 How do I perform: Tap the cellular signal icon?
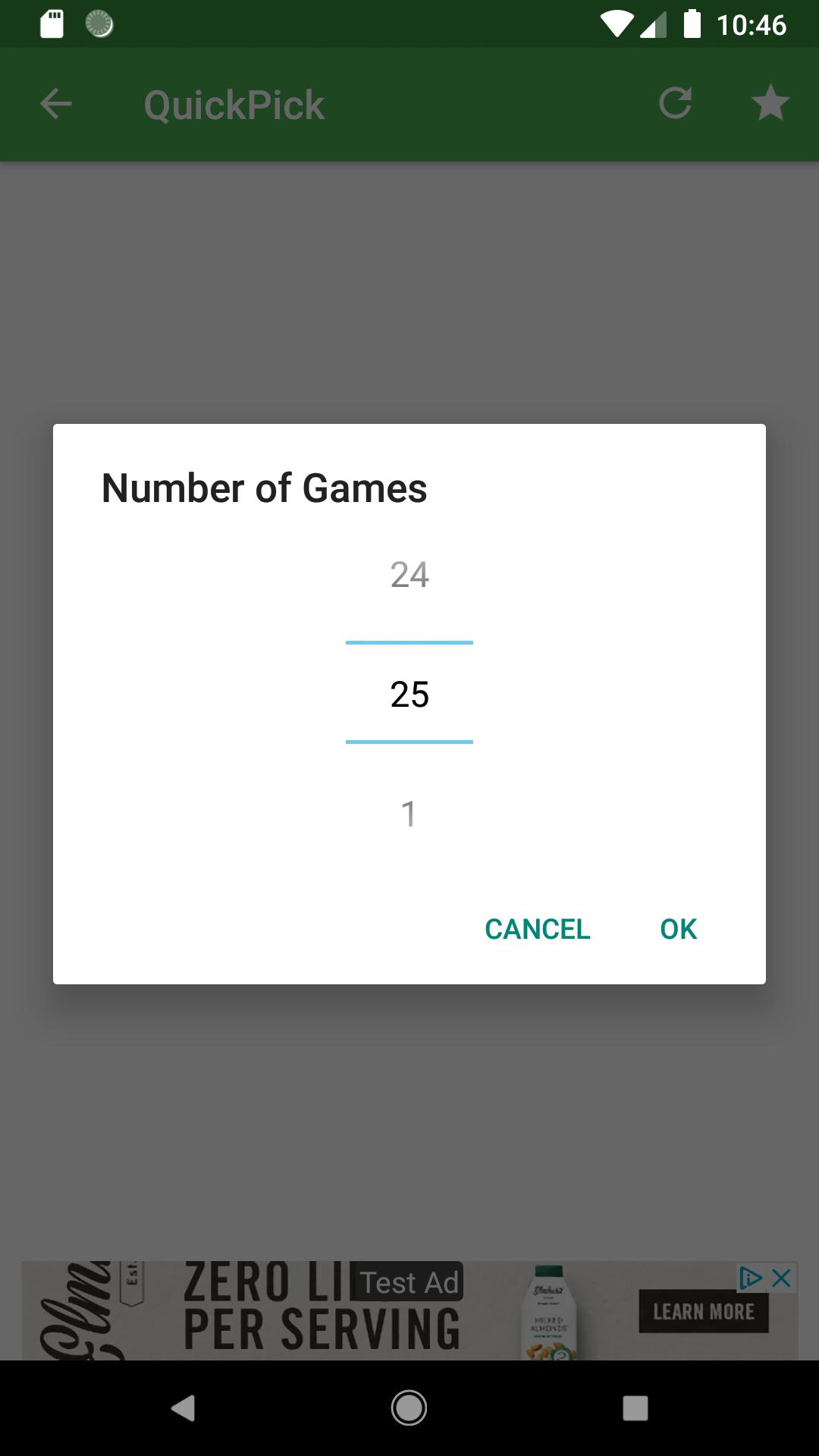pos(653,24)
